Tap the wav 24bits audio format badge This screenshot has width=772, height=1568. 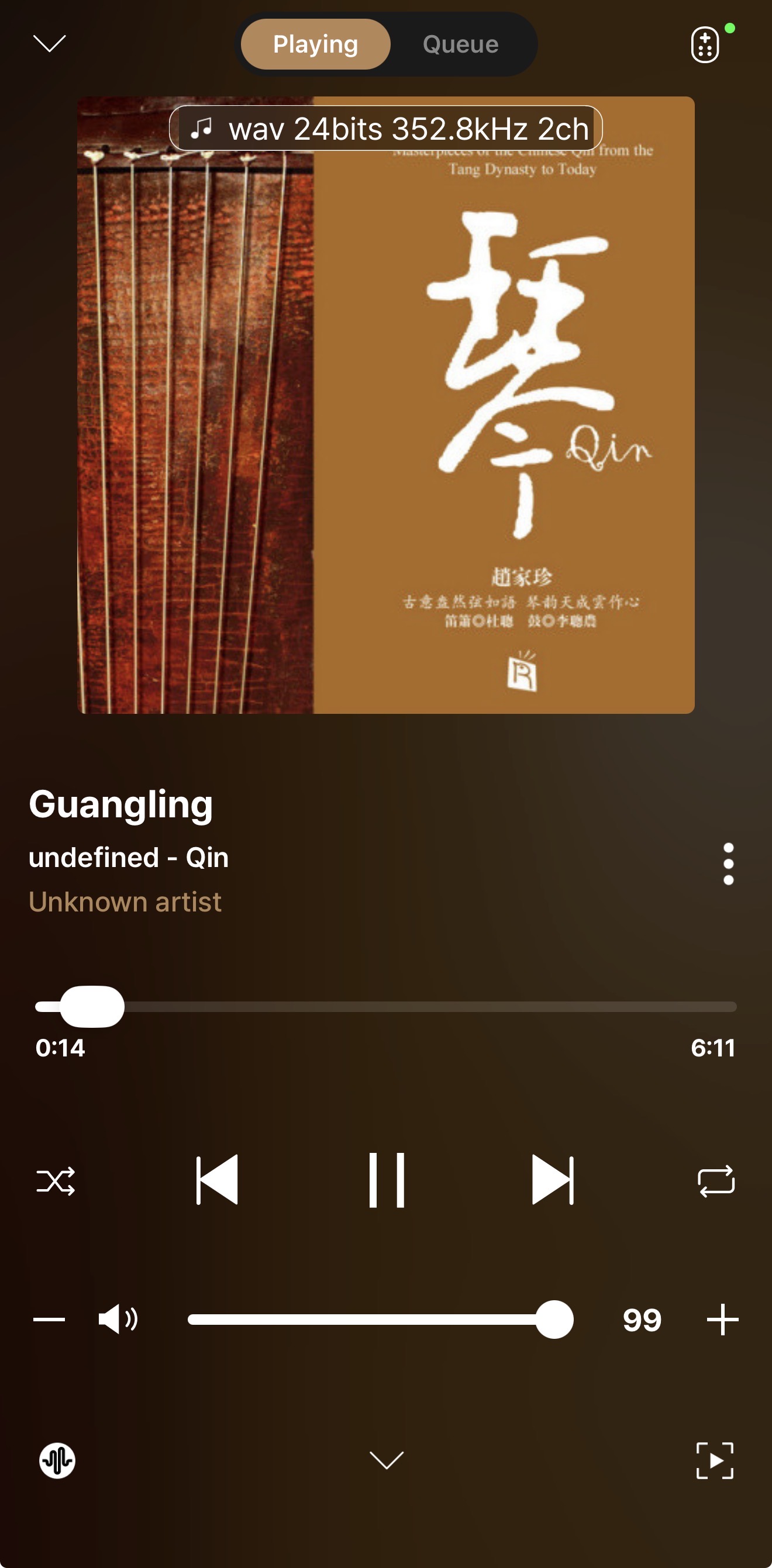point(386,129)
